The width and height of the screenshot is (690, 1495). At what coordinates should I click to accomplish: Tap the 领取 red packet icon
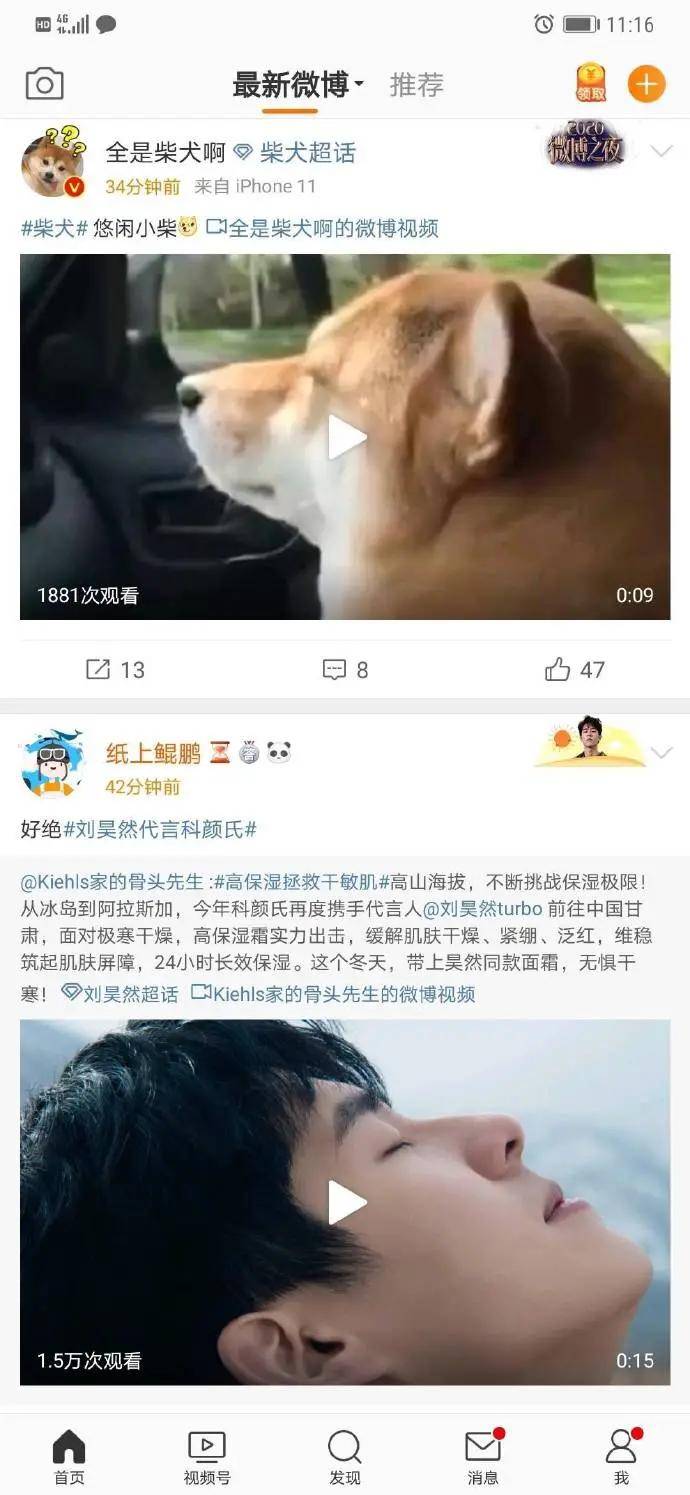click(590, 83)
